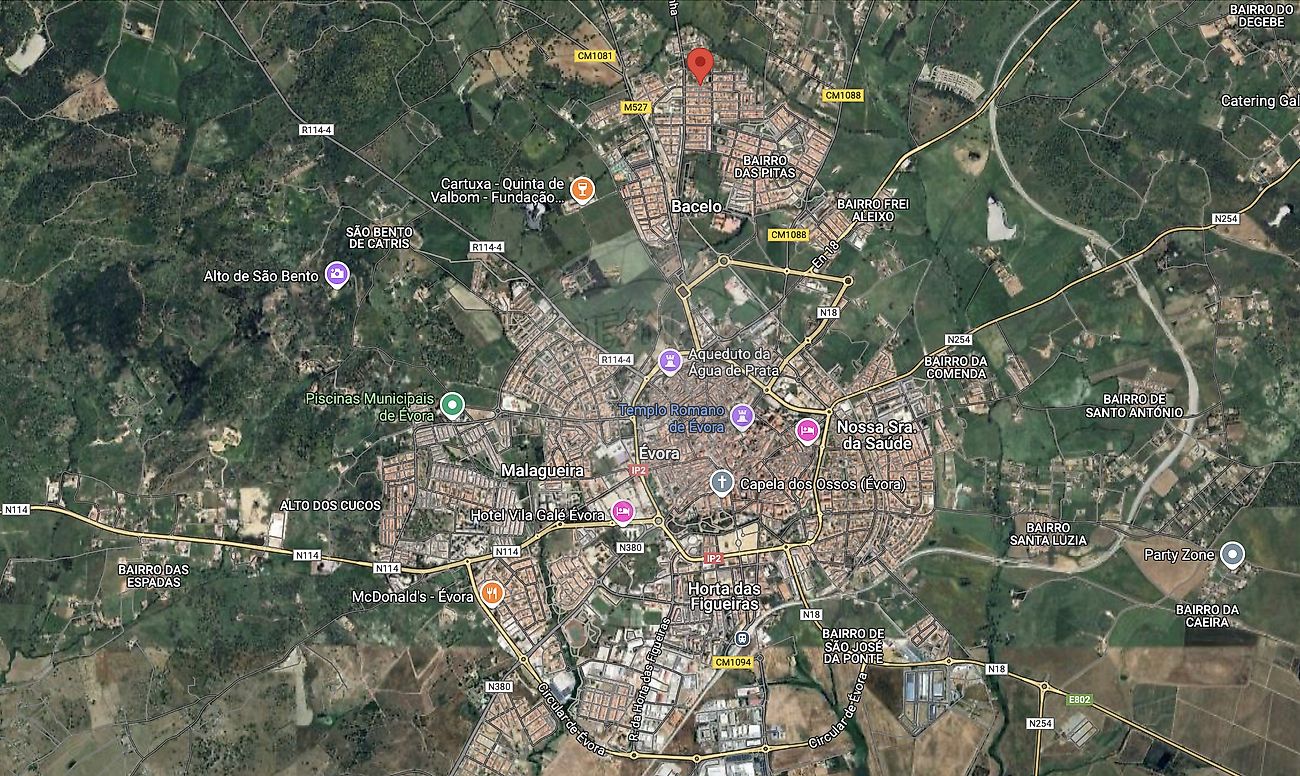Tap the Aqueduto da Água de Prata marker
The height and width of the screenshot is (776, 1300).
pyautogui.click(x=670, y=359)
